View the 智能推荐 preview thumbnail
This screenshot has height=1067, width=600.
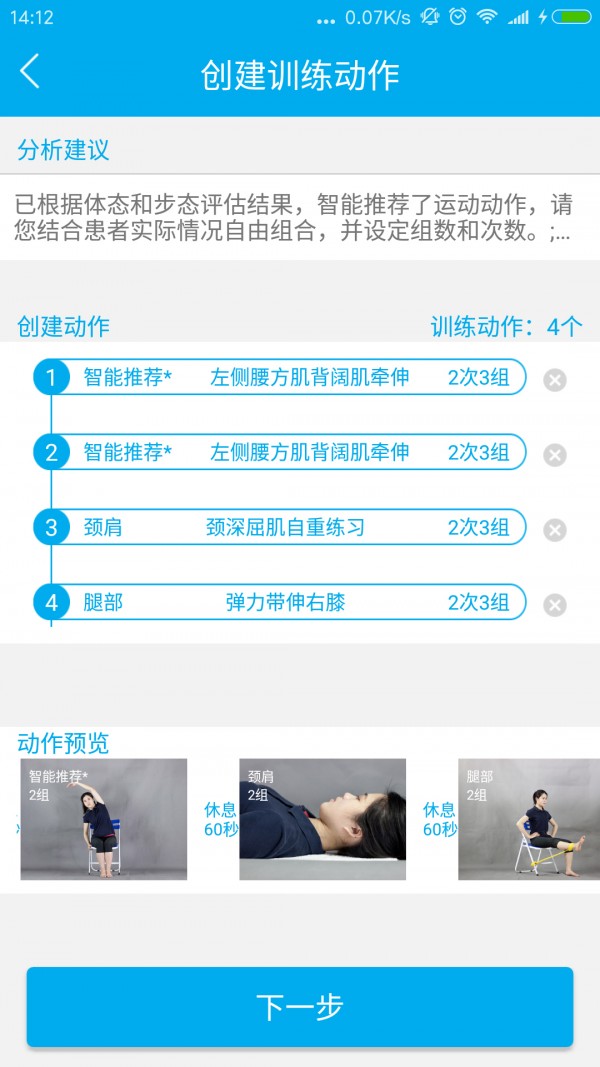pos(104,819)
